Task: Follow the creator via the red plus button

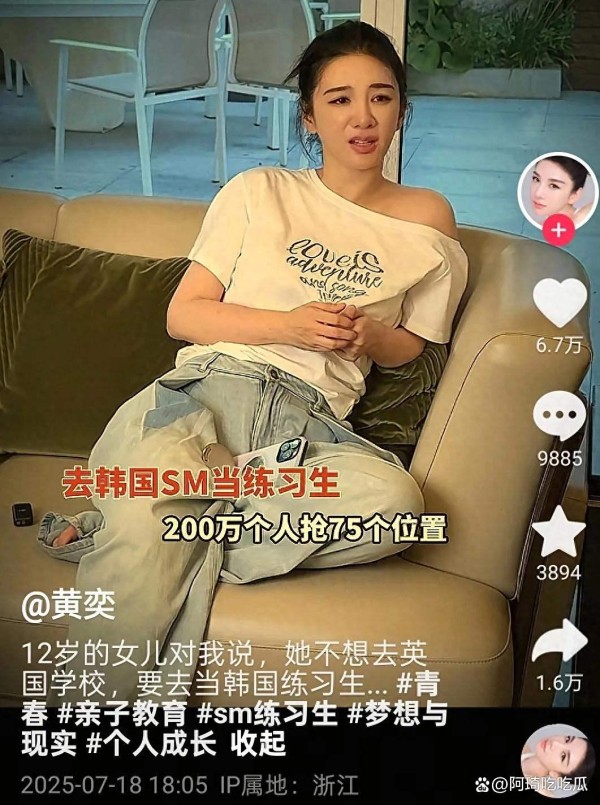Action: click(x=558, y=234)
